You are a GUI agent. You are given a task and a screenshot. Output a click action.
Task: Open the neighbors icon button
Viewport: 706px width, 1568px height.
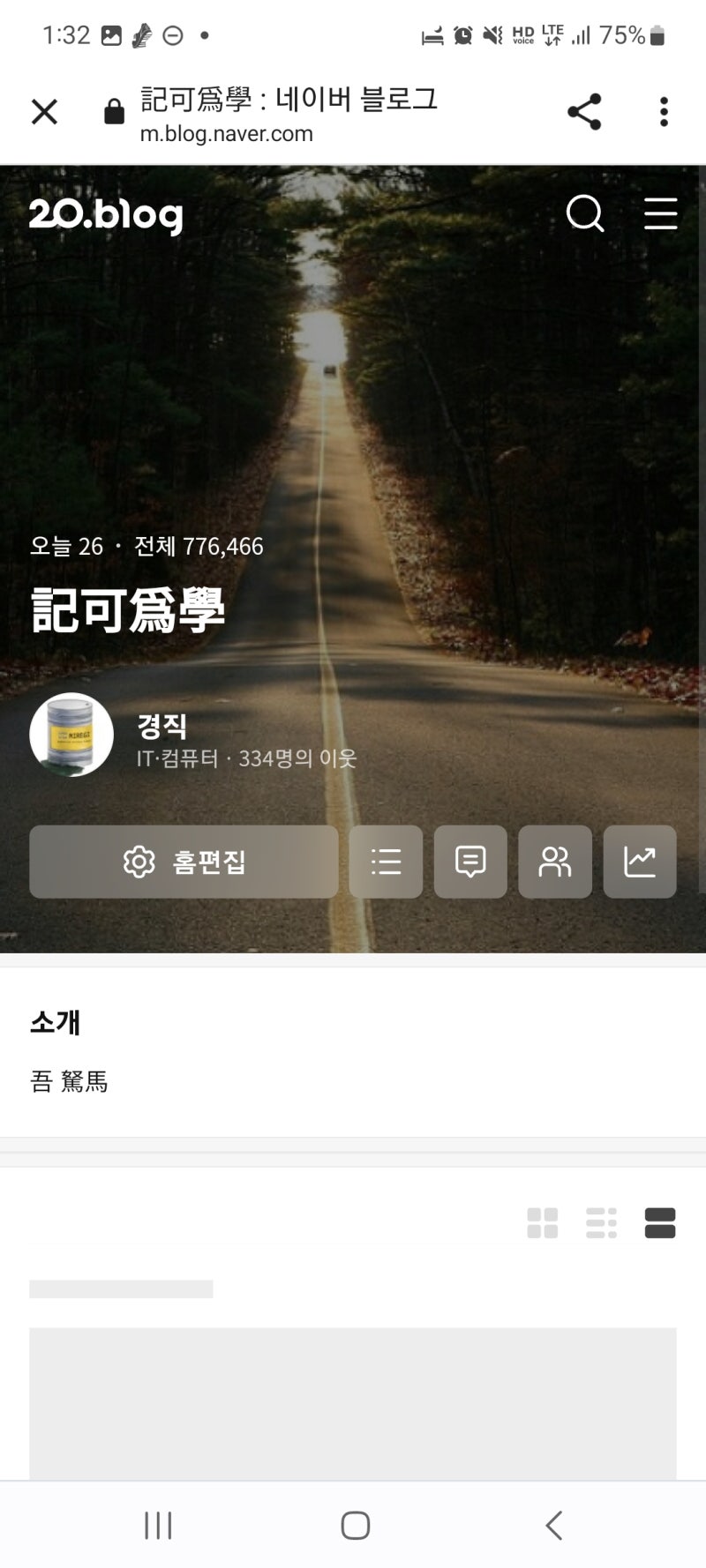pos(555,862)
